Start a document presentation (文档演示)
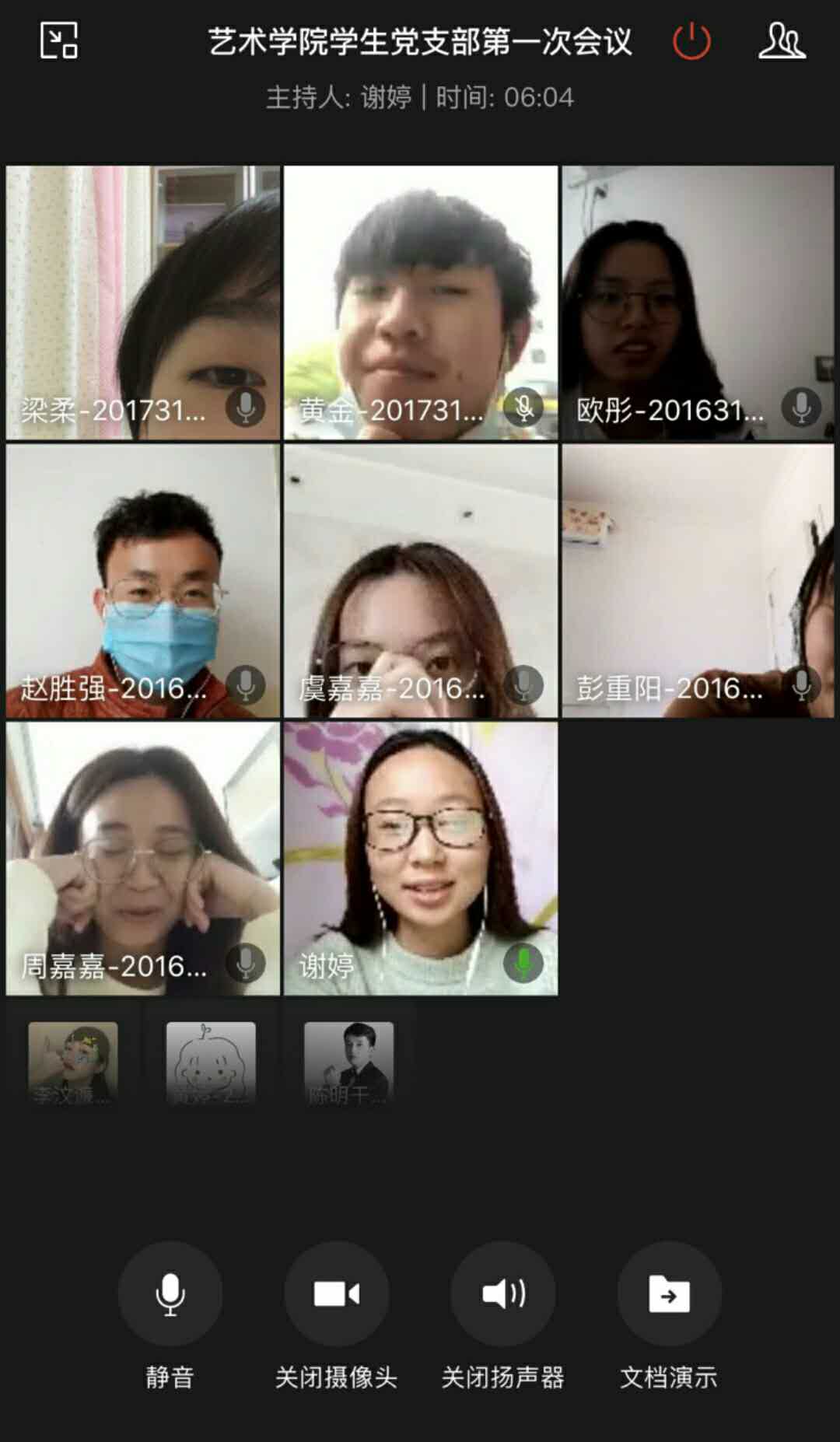 669,1294
